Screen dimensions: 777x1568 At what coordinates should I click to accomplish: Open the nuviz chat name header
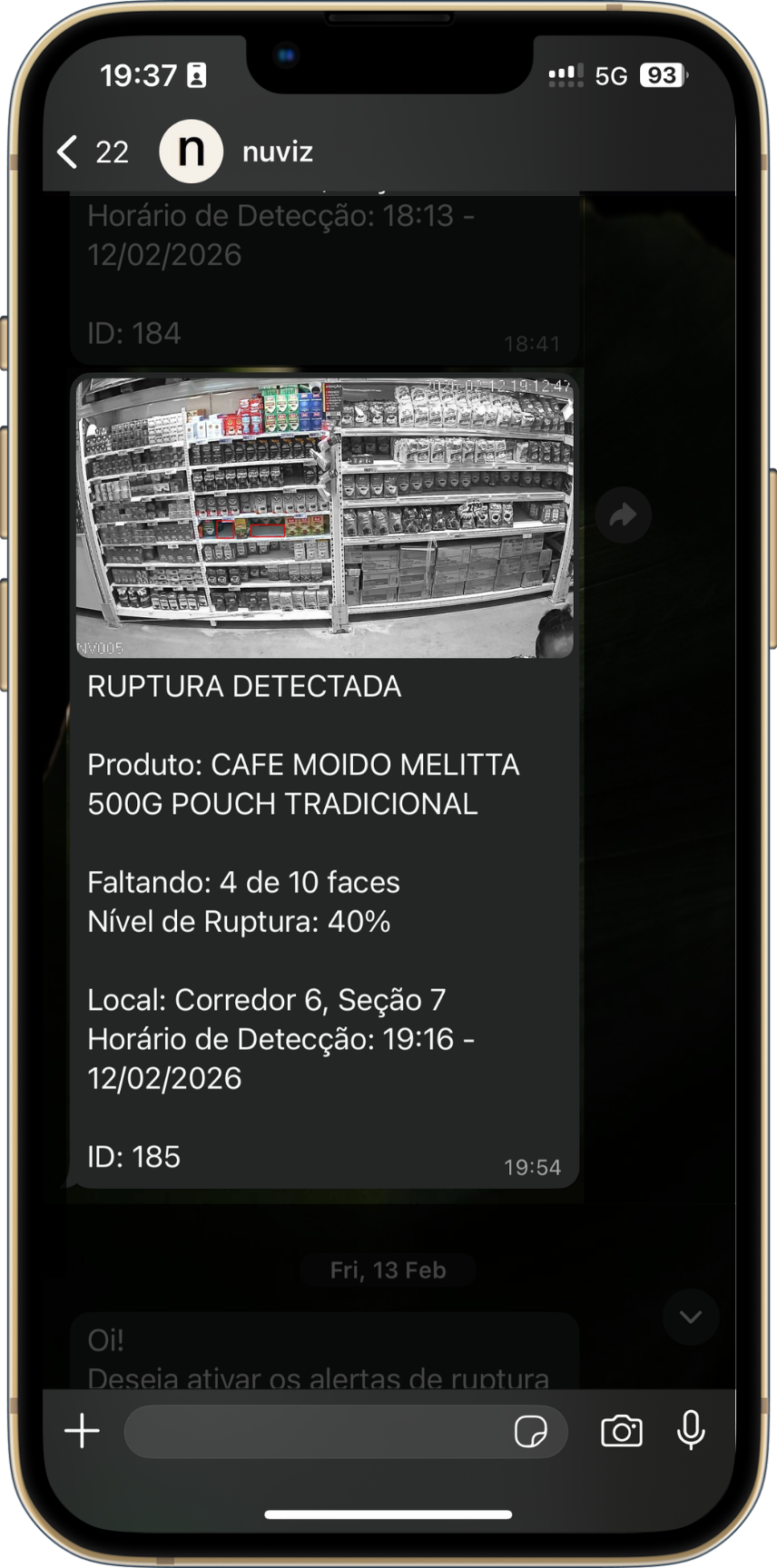pyautogui.click(x=276, y=152)
